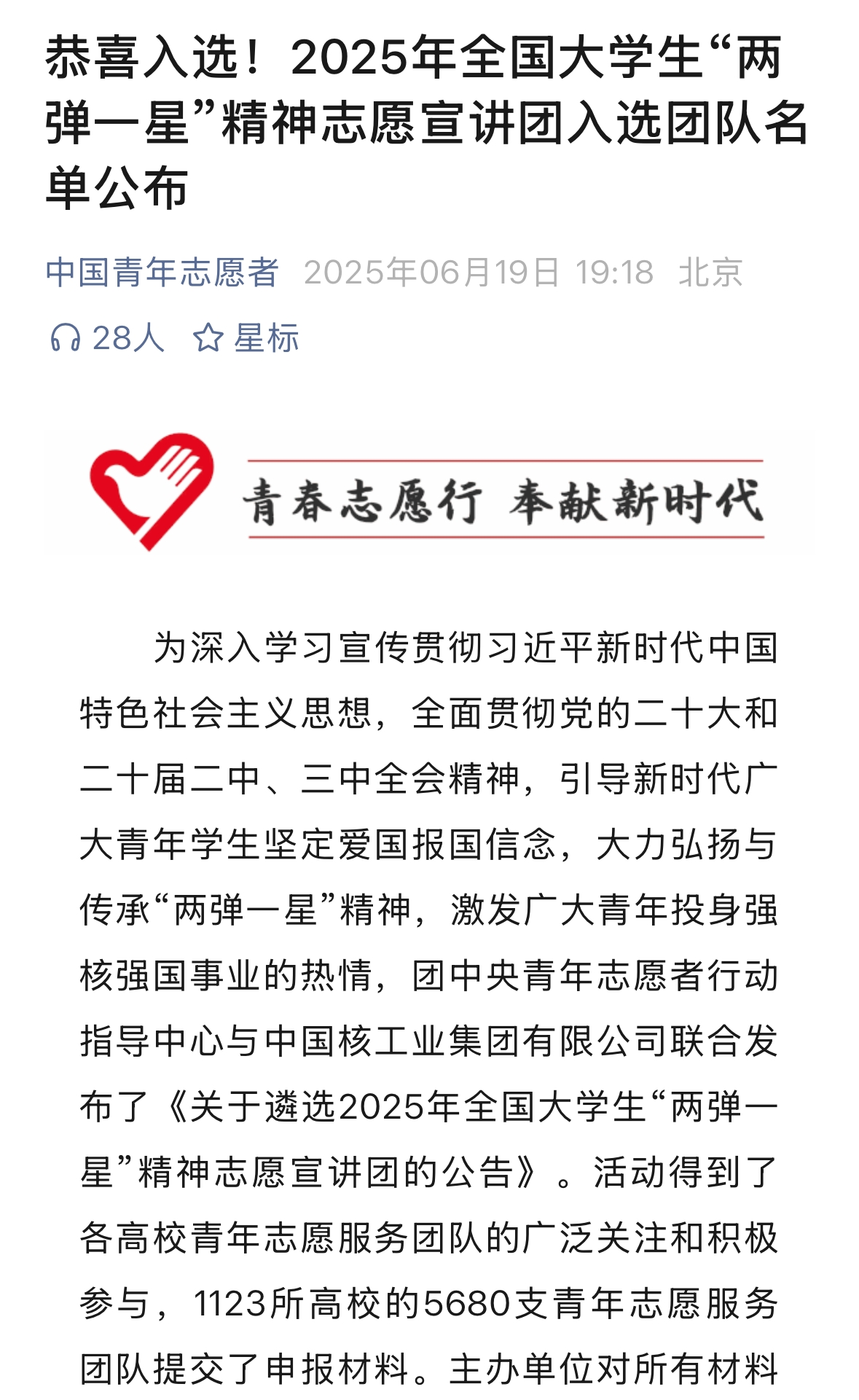
Task: Open the 中国青年志愿者 account page
Action: [162, 273]
